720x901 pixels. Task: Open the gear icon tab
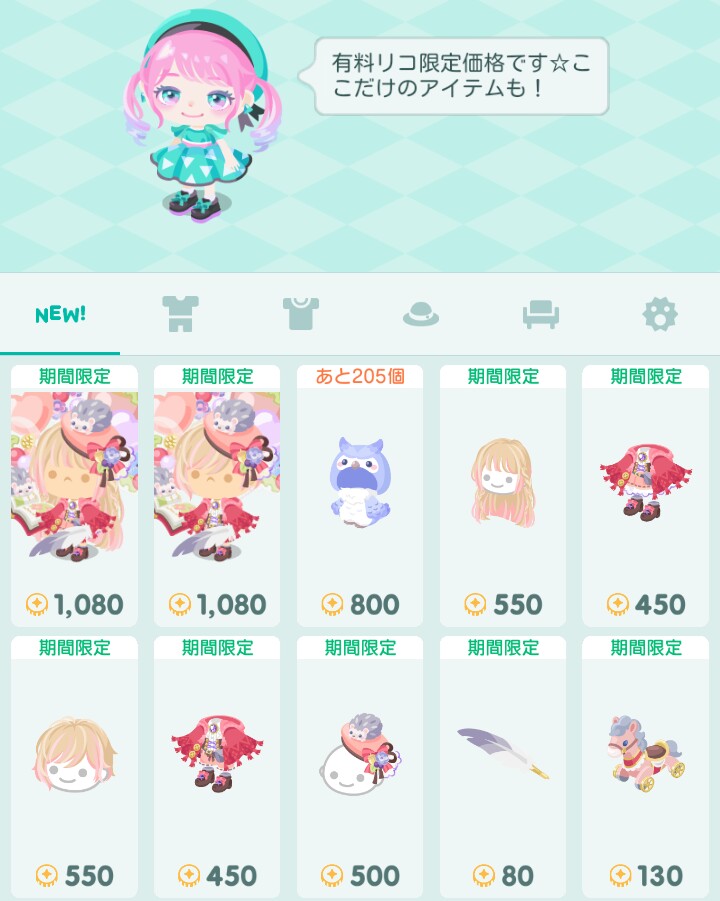pyautogui.click(x=660, y=314)
